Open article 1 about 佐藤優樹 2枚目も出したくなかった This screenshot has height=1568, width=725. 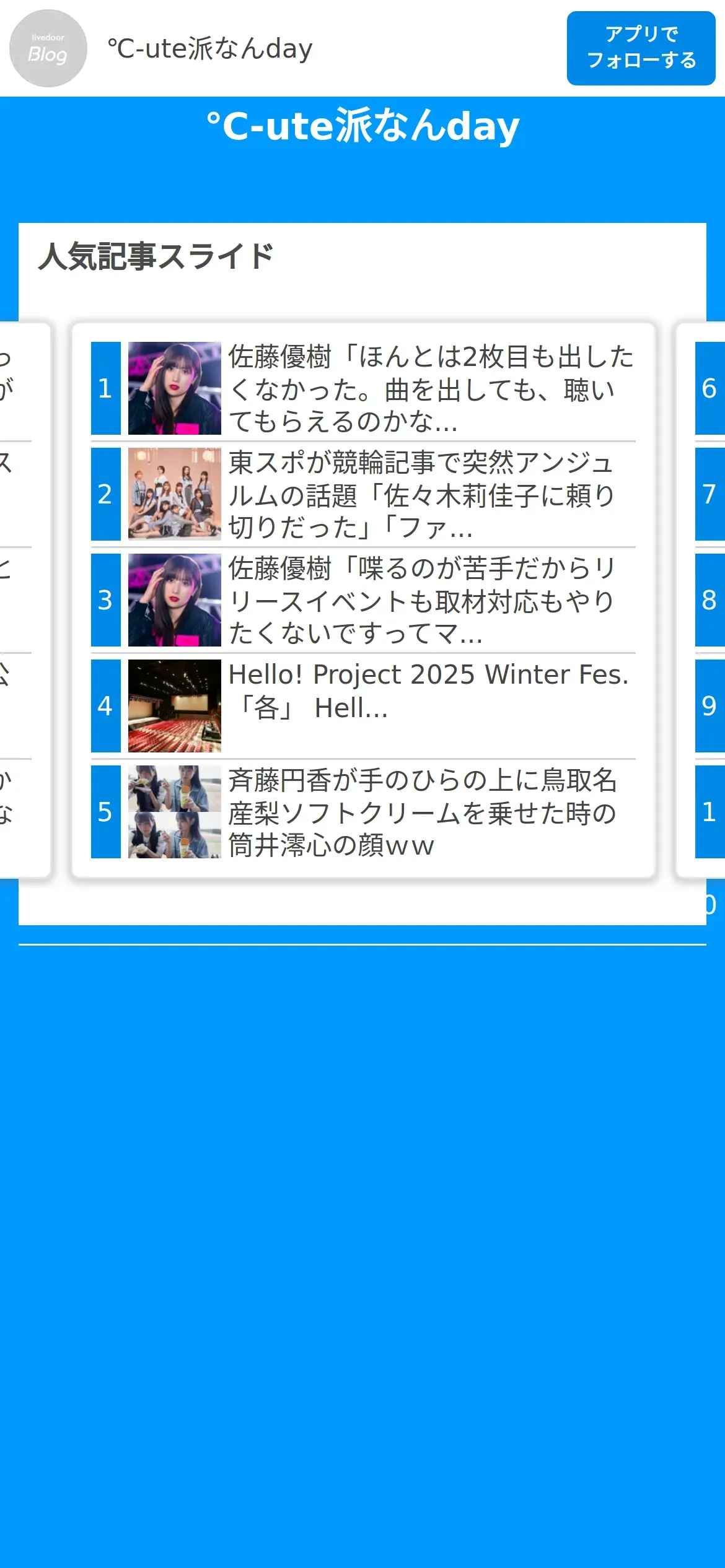pos(363,388)
